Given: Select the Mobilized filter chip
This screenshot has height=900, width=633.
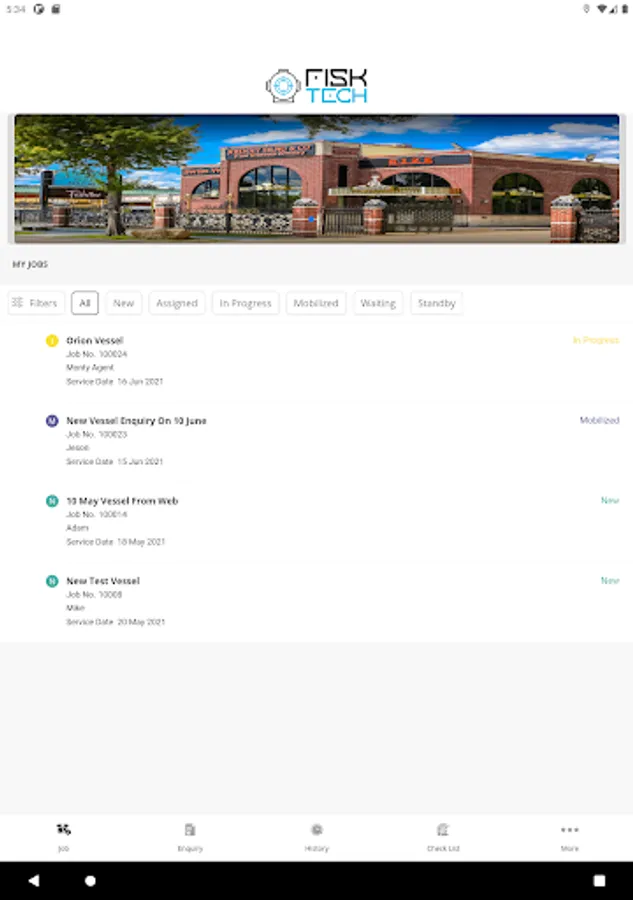Looking at the screenshot, I should [x=316, y=303].
